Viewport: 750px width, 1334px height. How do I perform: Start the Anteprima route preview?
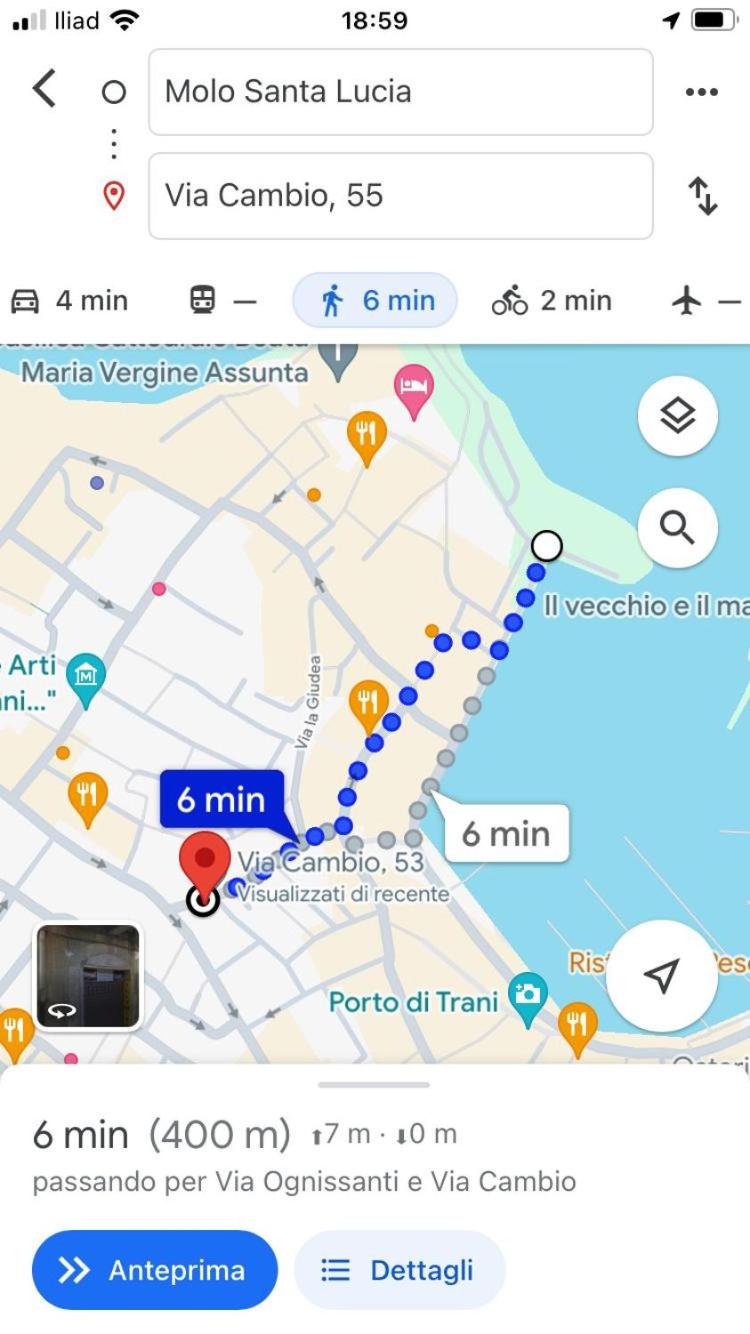pyautogui.click(x=155, y=1270)
